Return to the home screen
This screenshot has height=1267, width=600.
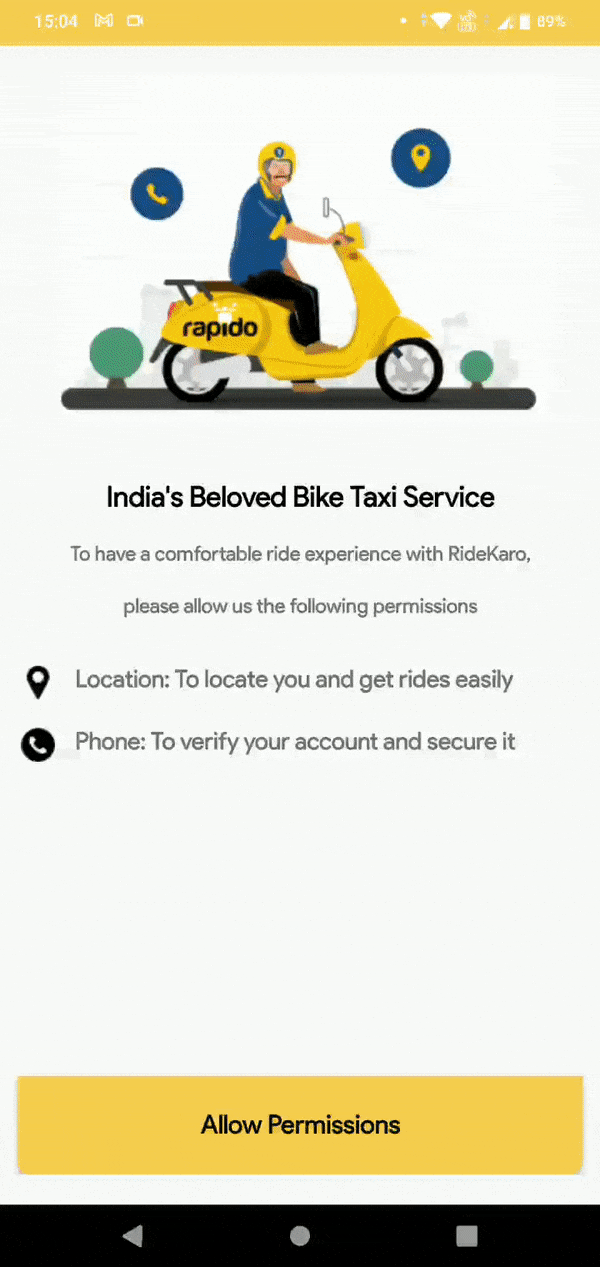click(299, 1236)
